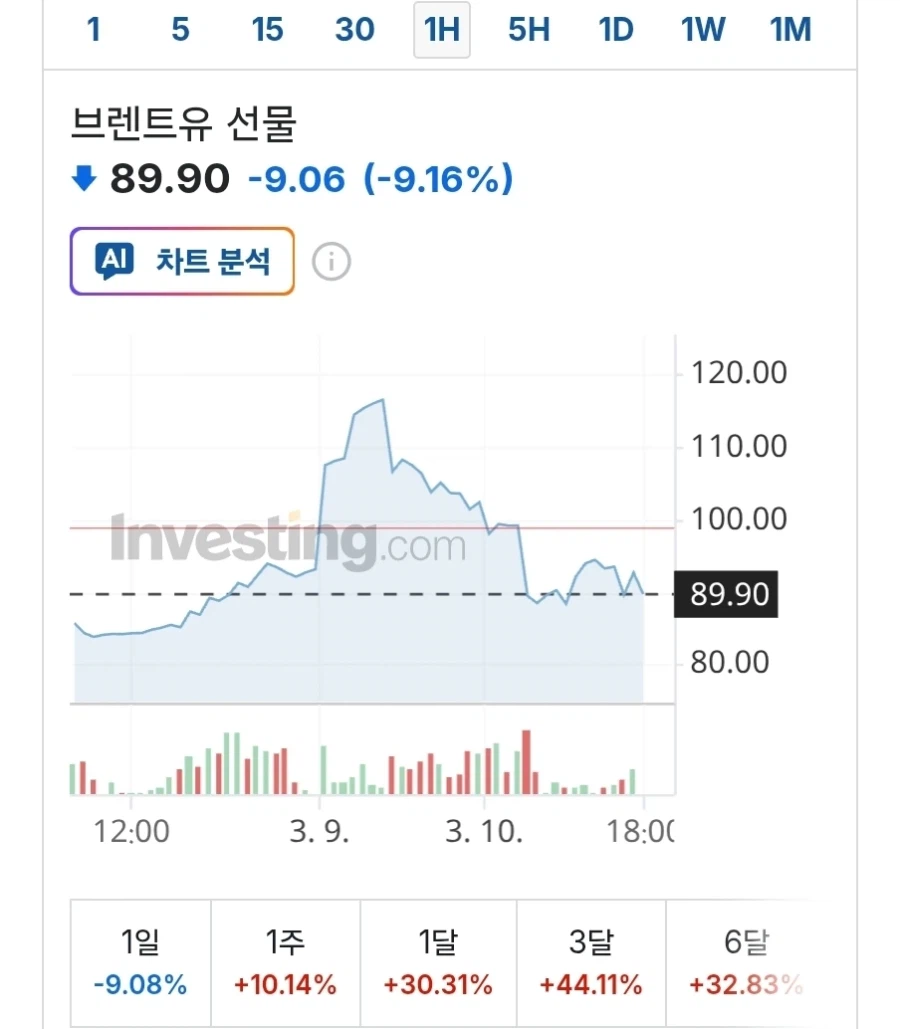Click the 3달 +44.11% performance cell
This screenshot has height=1029, width=900.
(x=592, y=959)
